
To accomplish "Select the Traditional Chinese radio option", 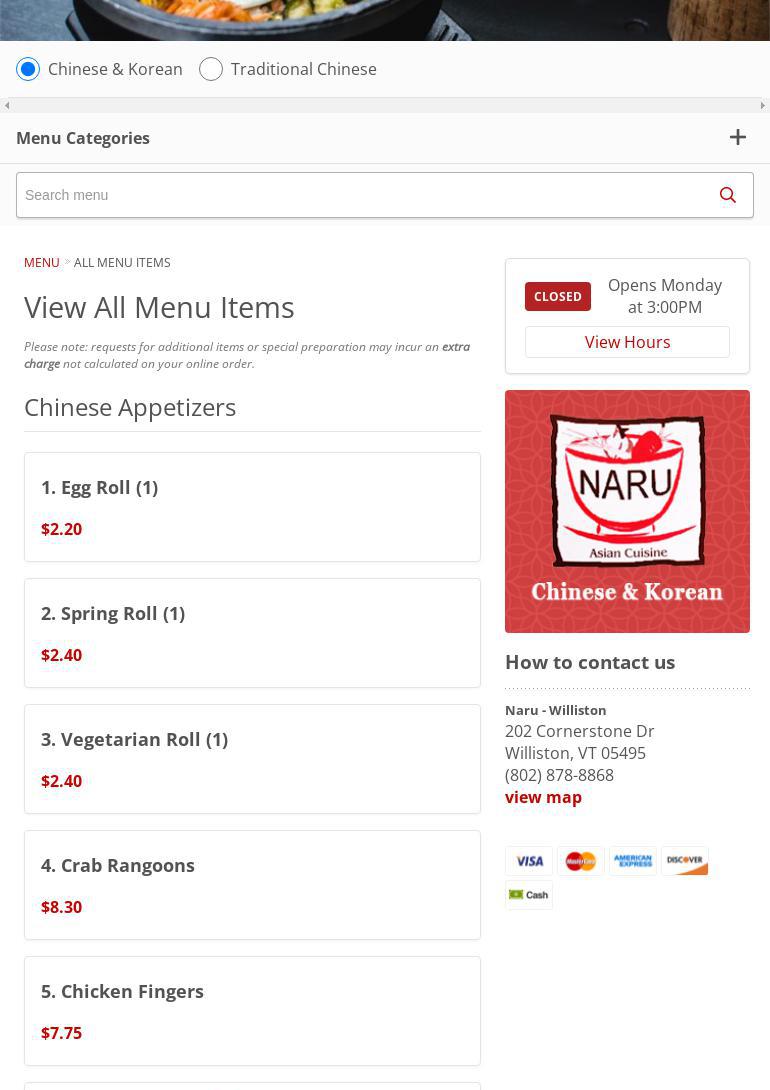I will click(211, 69).
